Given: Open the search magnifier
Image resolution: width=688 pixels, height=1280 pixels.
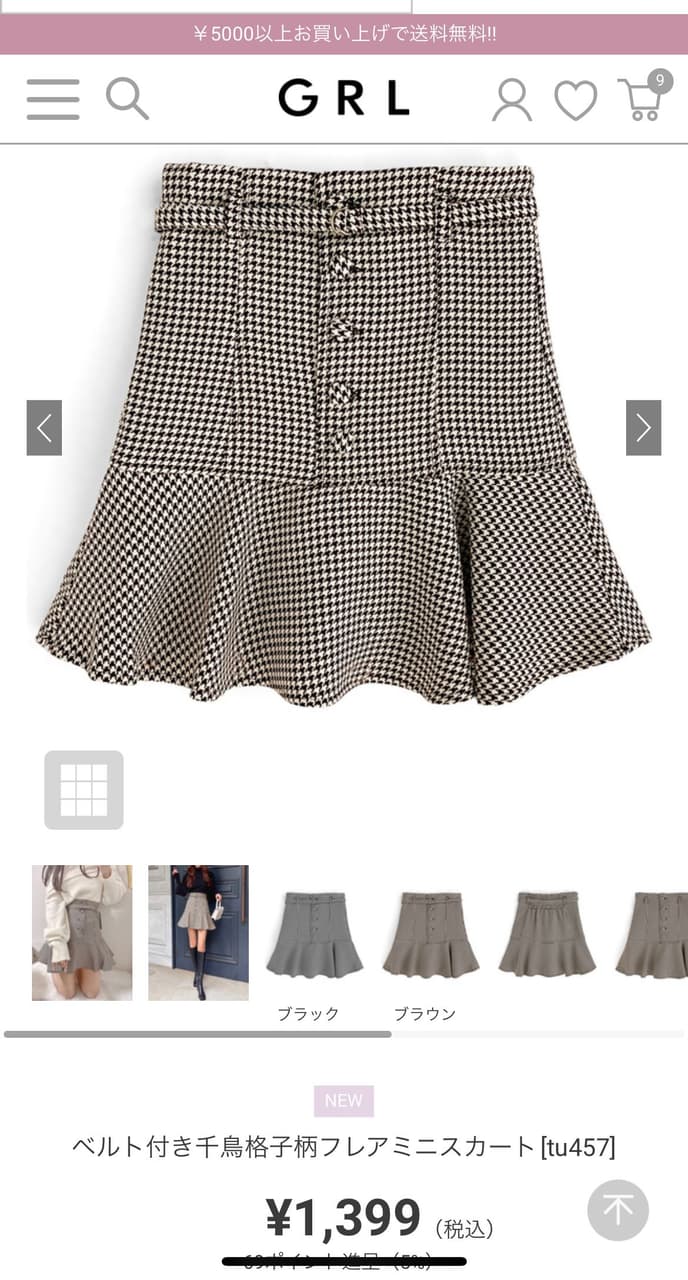Looking at the screenshot, I should click(x=127, y=99).
